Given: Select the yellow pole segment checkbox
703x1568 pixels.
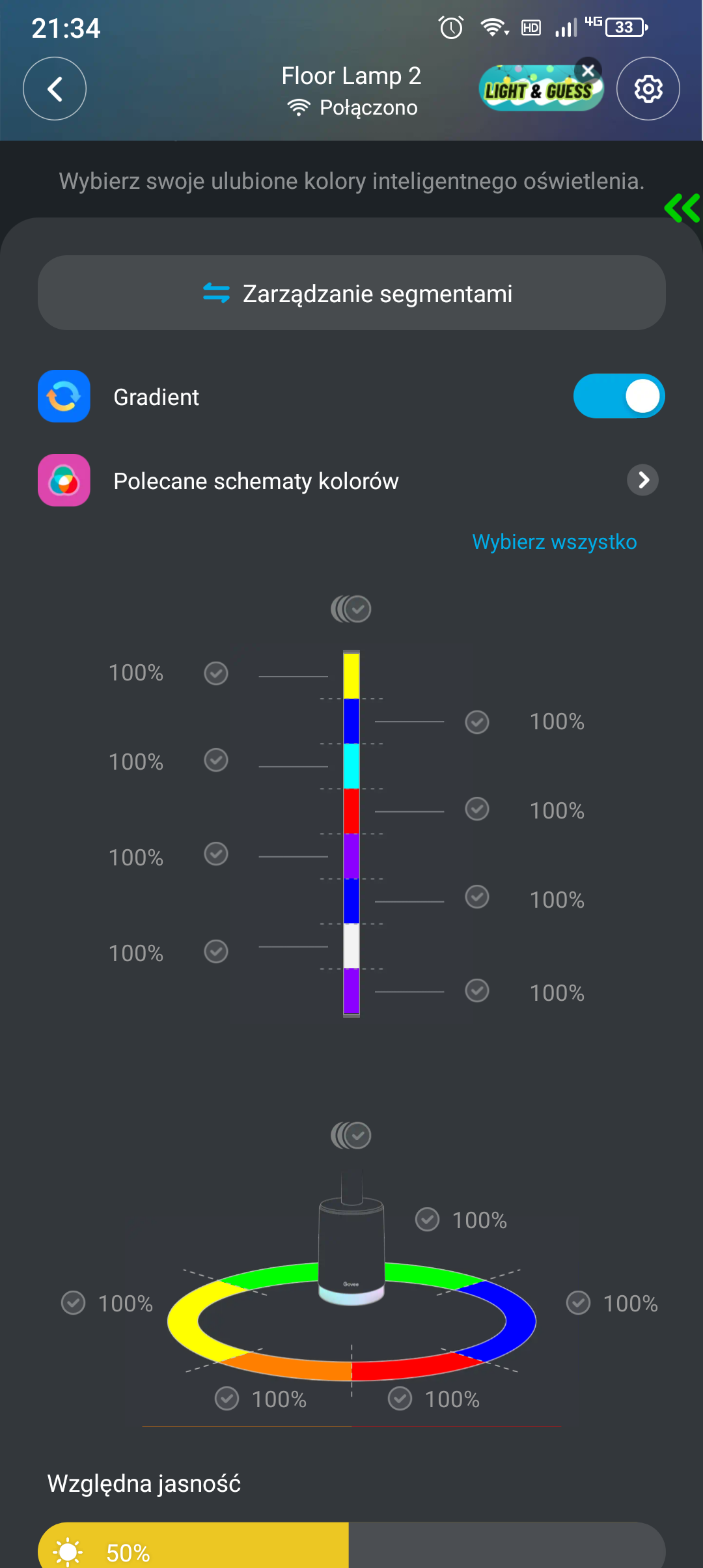Looking at the screenshot, I should click(x=216, y=673).
